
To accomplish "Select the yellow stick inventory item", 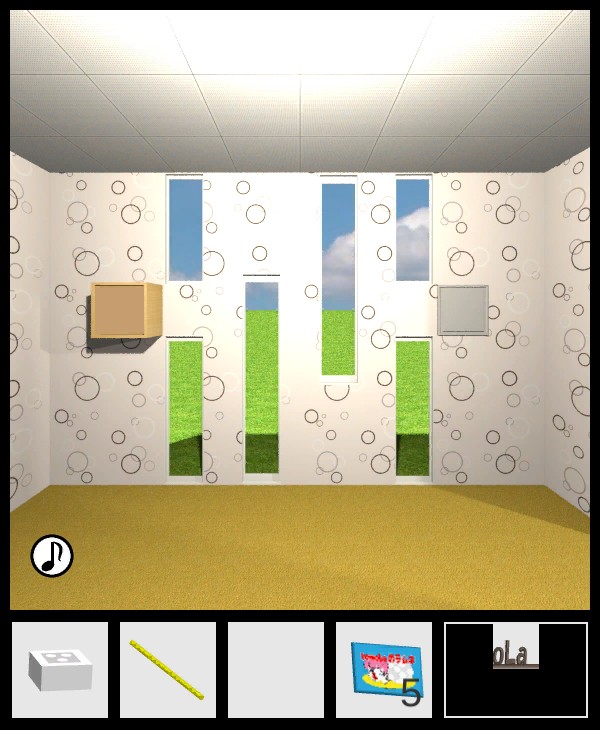I will tap(168, 669).
